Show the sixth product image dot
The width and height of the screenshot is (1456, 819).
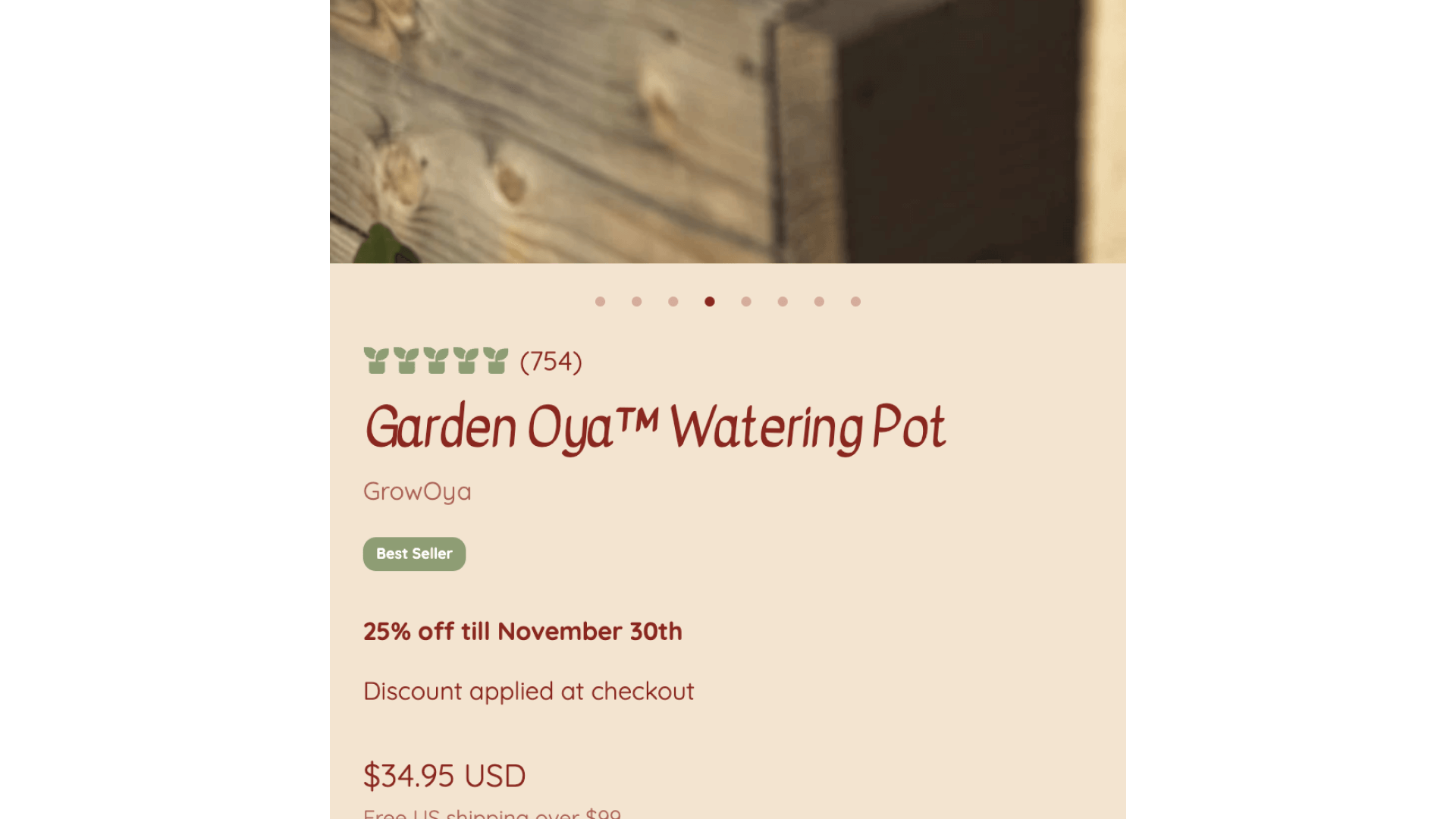coord(783,302)
